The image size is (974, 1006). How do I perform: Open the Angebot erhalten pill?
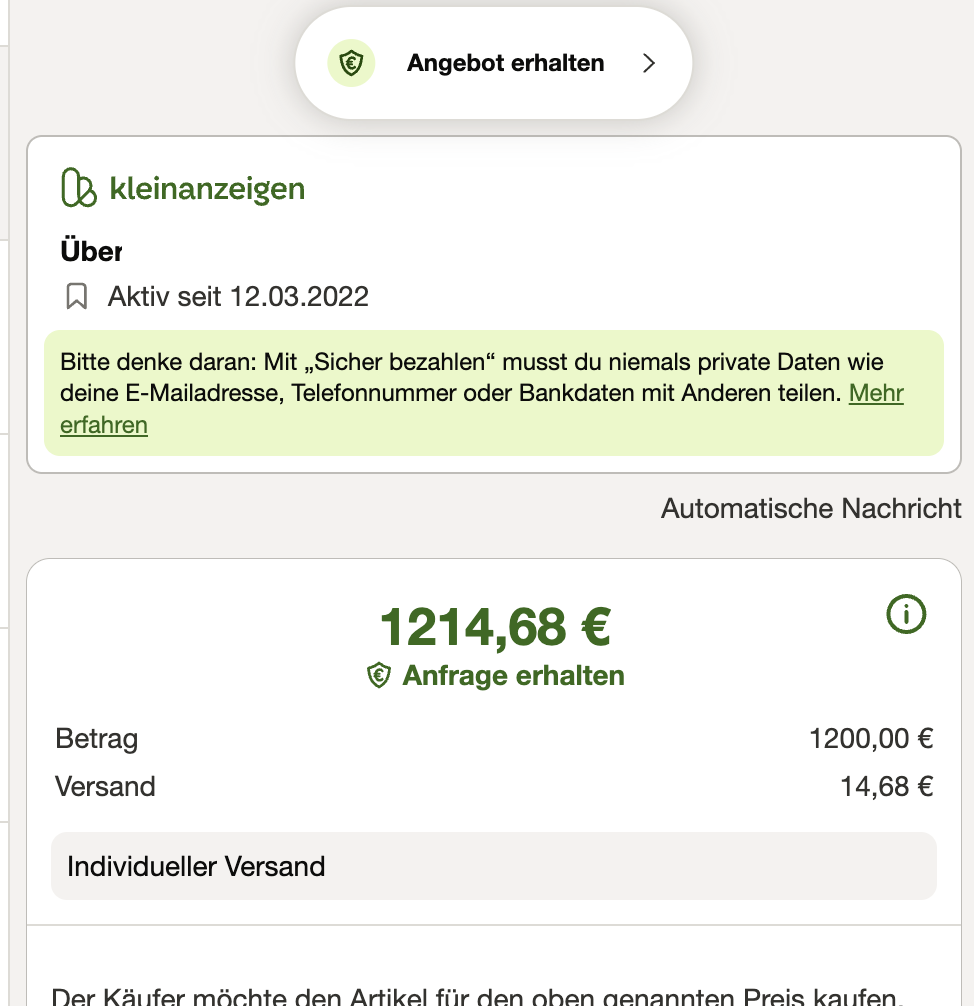click(x=493, y=64)
